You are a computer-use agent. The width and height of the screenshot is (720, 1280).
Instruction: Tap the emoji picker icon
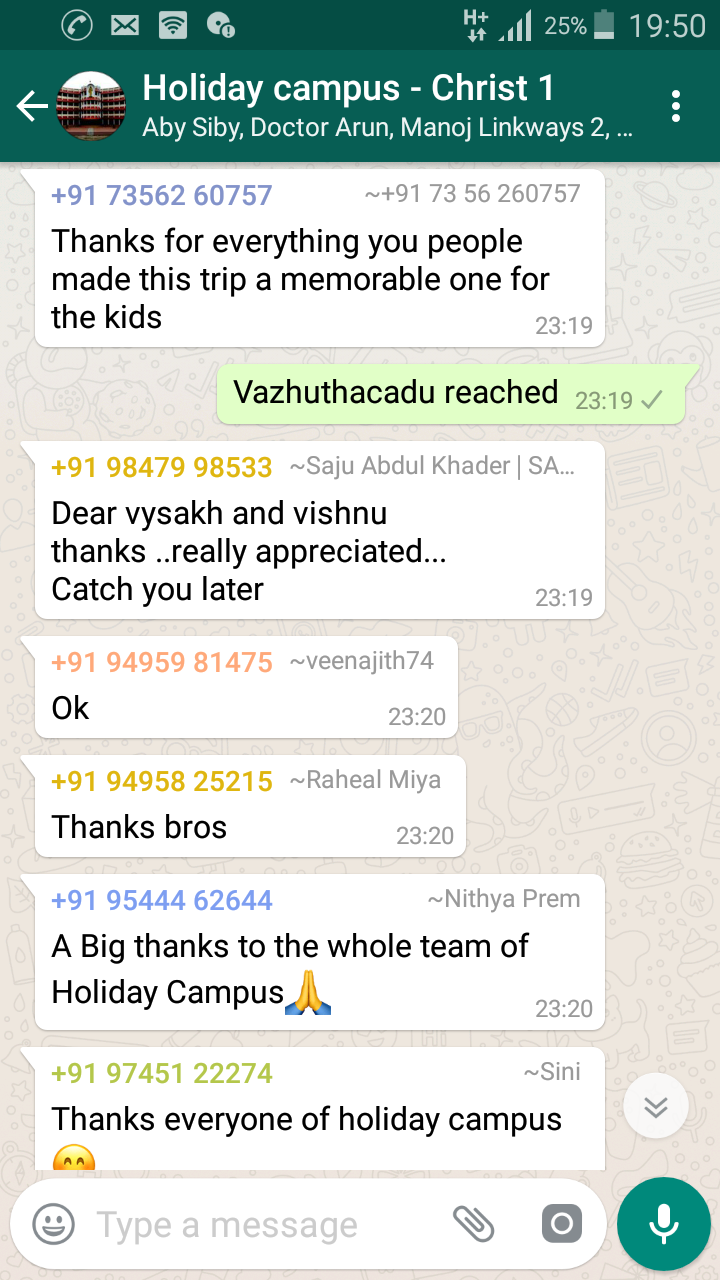click(53, 1223)
